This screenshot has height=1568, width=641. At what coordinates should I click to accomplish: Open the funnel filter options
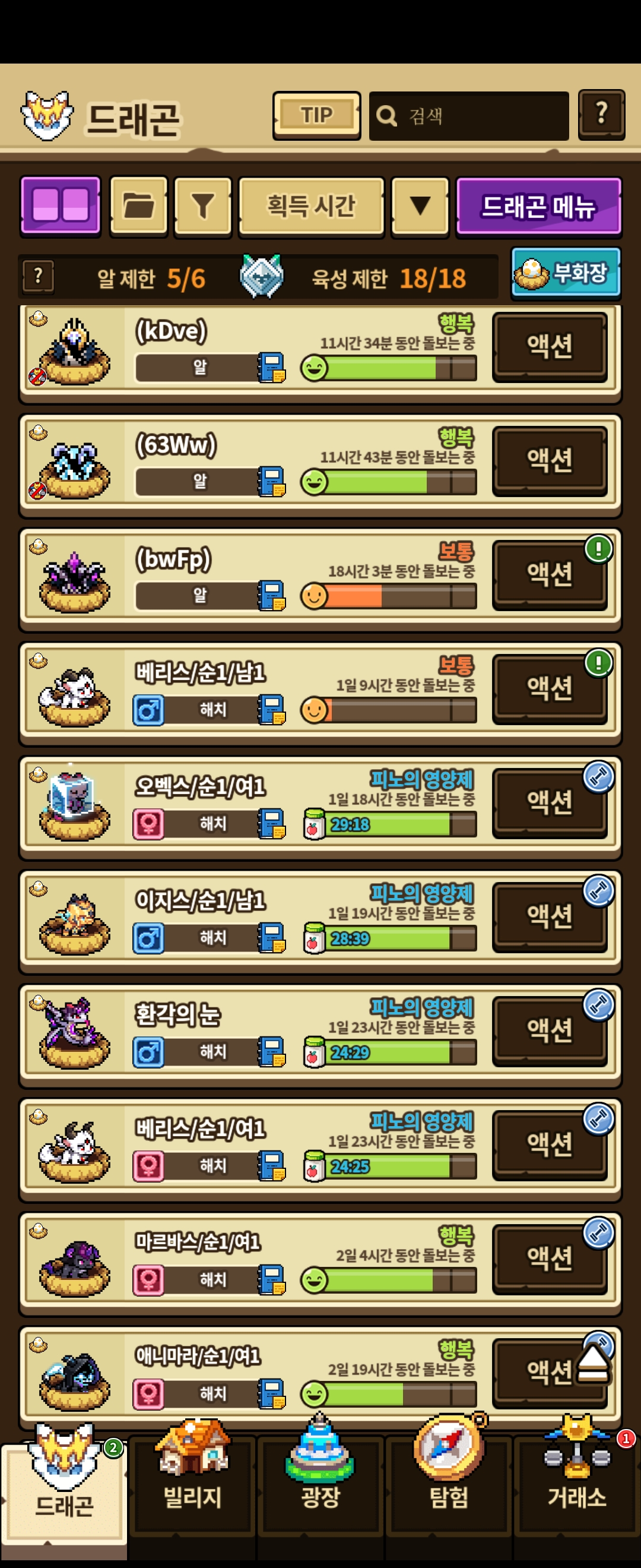coord(202,205)
